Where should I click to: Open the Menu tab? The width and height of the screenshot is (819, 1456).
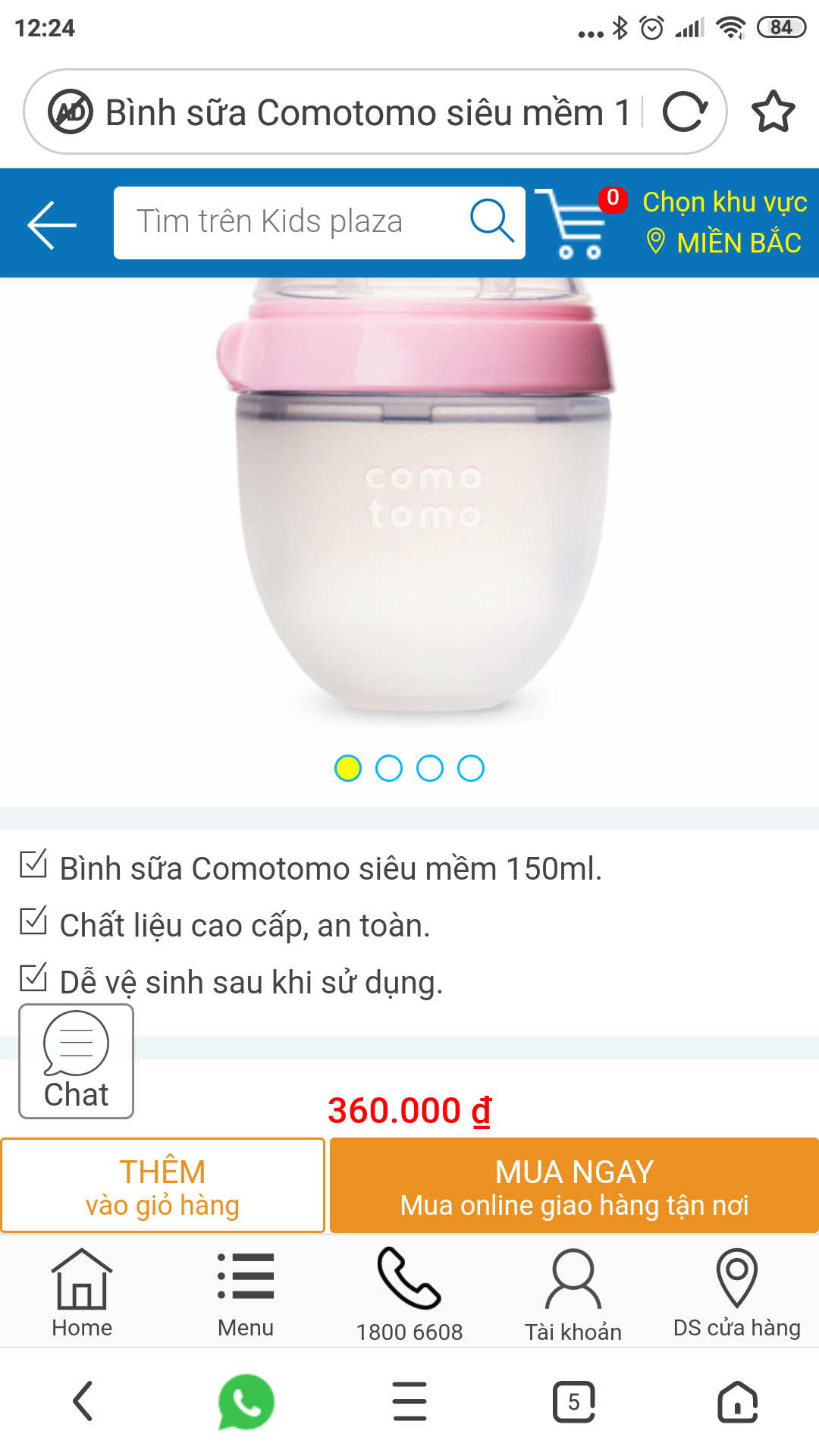(x=246, y=1293)
